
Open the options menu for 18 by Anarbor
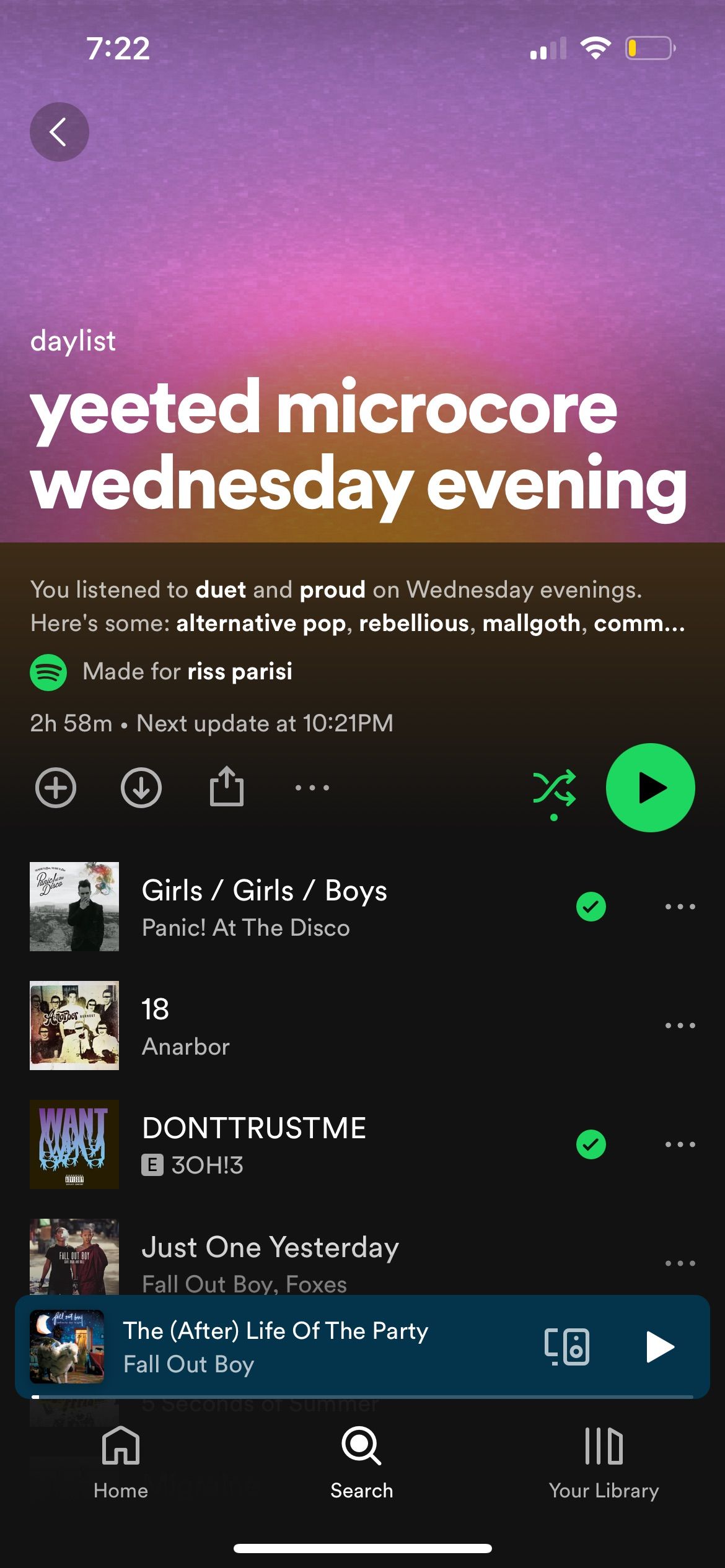pos(680,1025)
